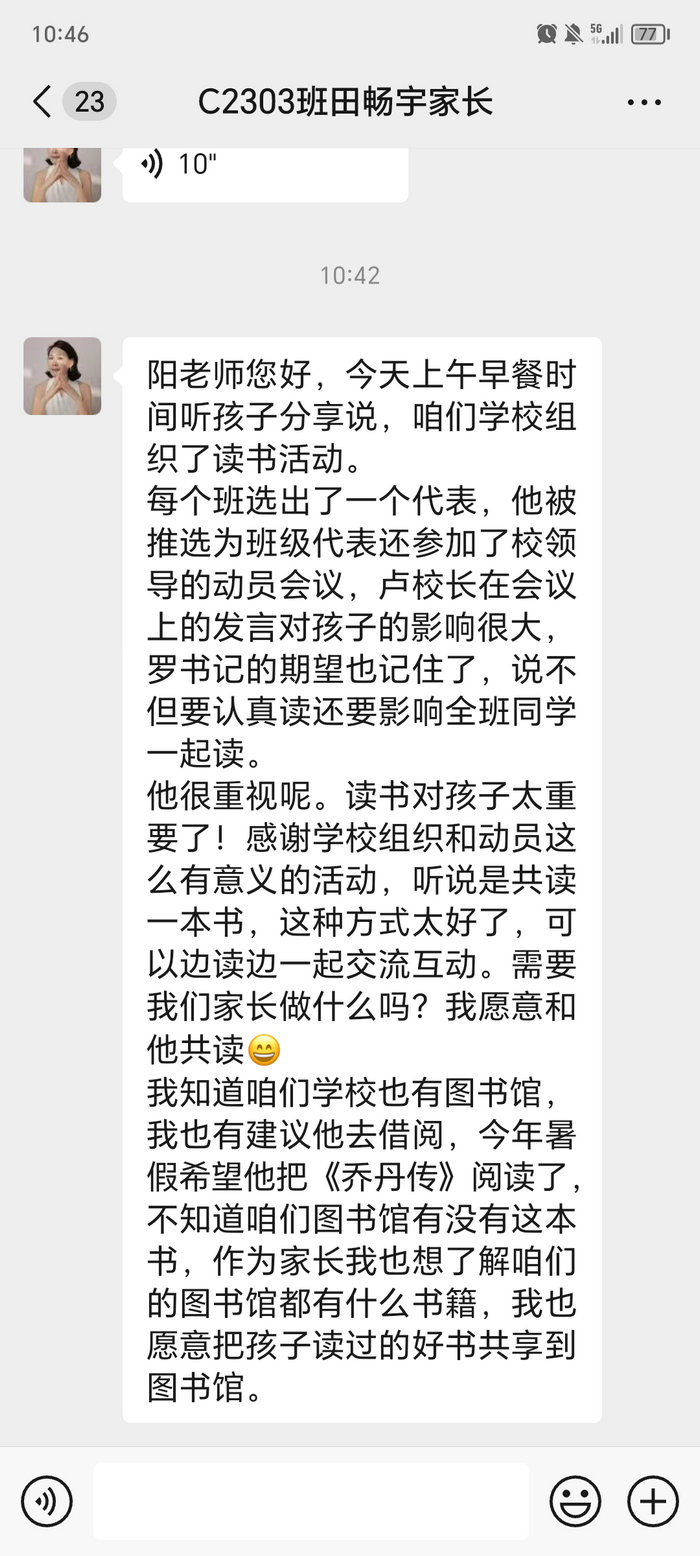The image size is (700, 1556).
Task: Open the emoji sticker panel
Action: [576, 1501]
